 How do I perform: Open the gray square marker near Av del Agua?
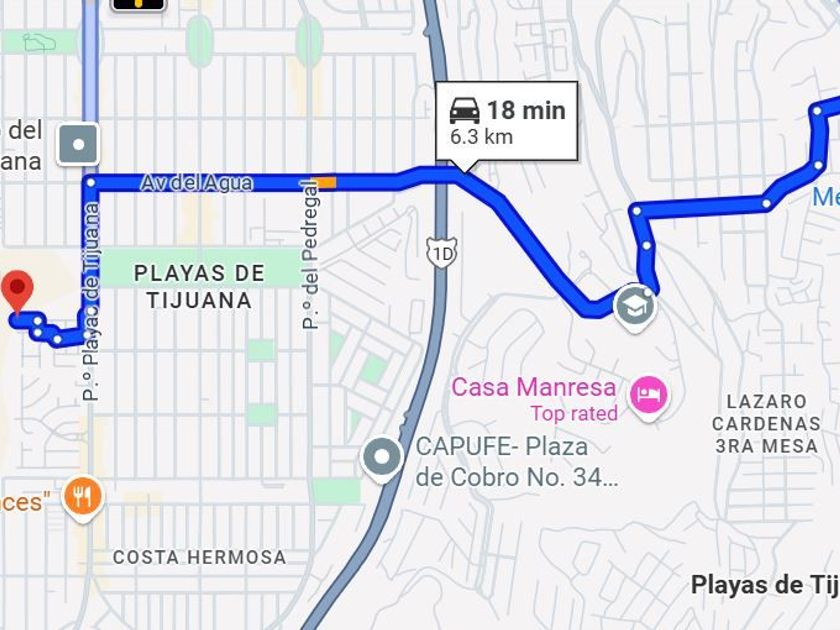(78, 145)
